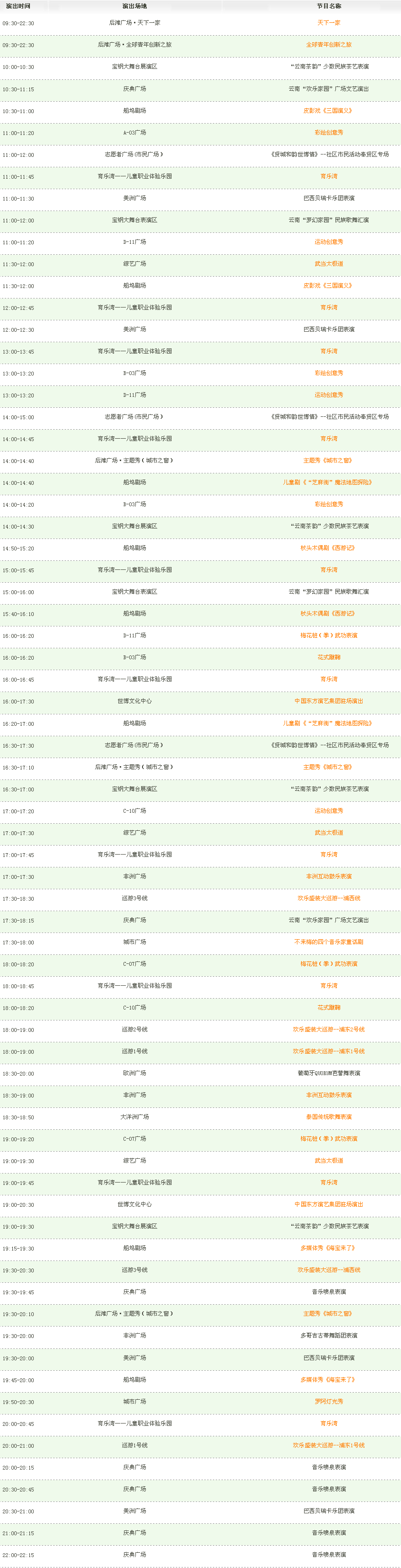The image size is (401, 1568).
Task: Open 欢乐盛装大巡游--浦西线 link at 17:30-18:30
Action: [329, 898]
